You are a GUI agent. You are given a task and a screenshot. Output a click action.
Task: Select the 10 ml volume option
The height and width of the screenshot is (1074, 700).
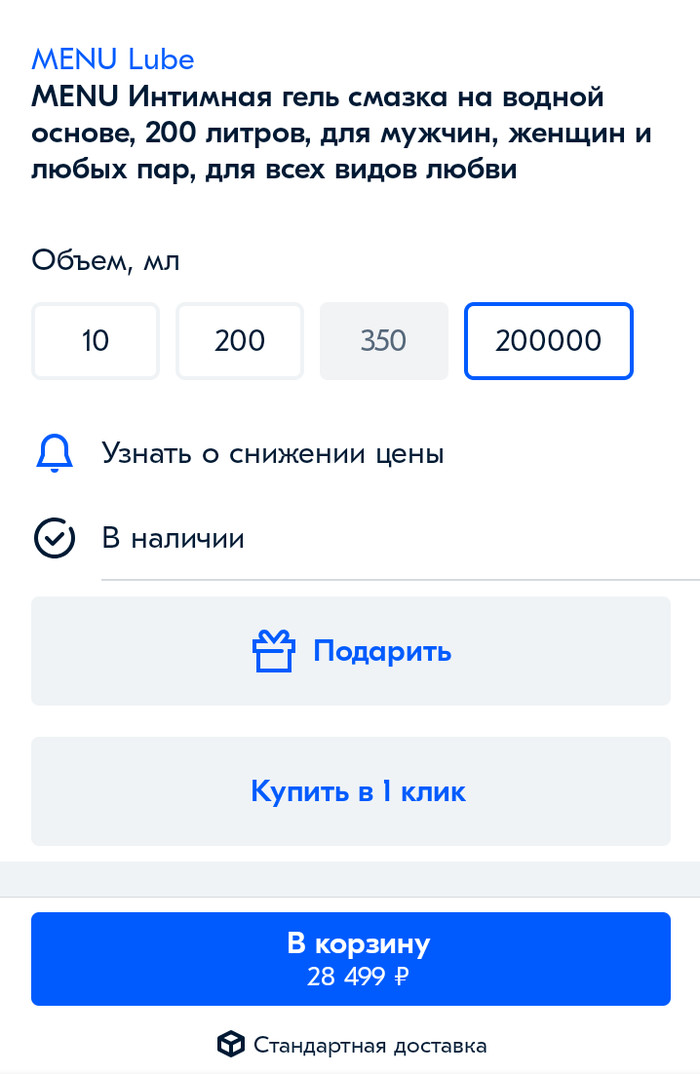tap(95, 341)
